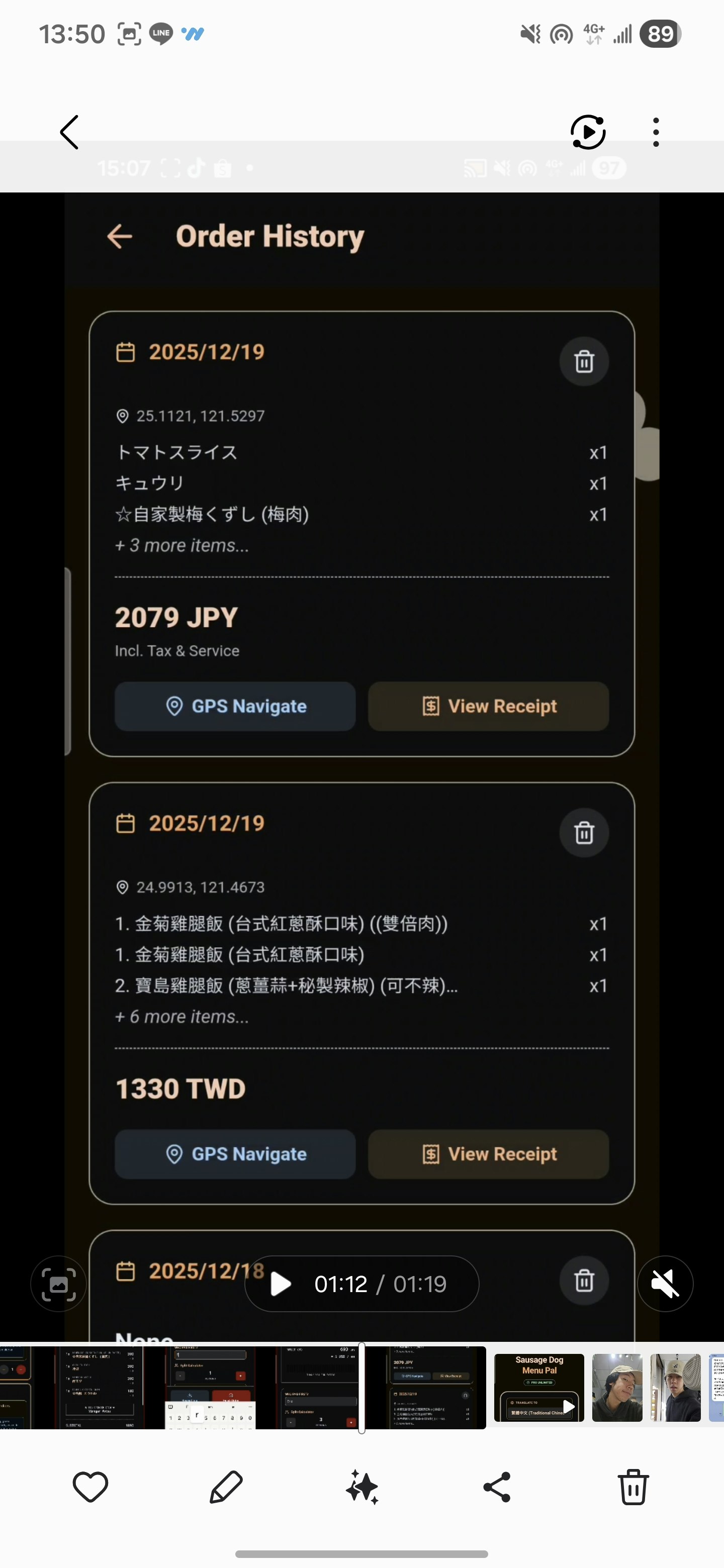Capture the current video frame
Viewport: 724px width, 1568px height.
tap(58, 1284)
